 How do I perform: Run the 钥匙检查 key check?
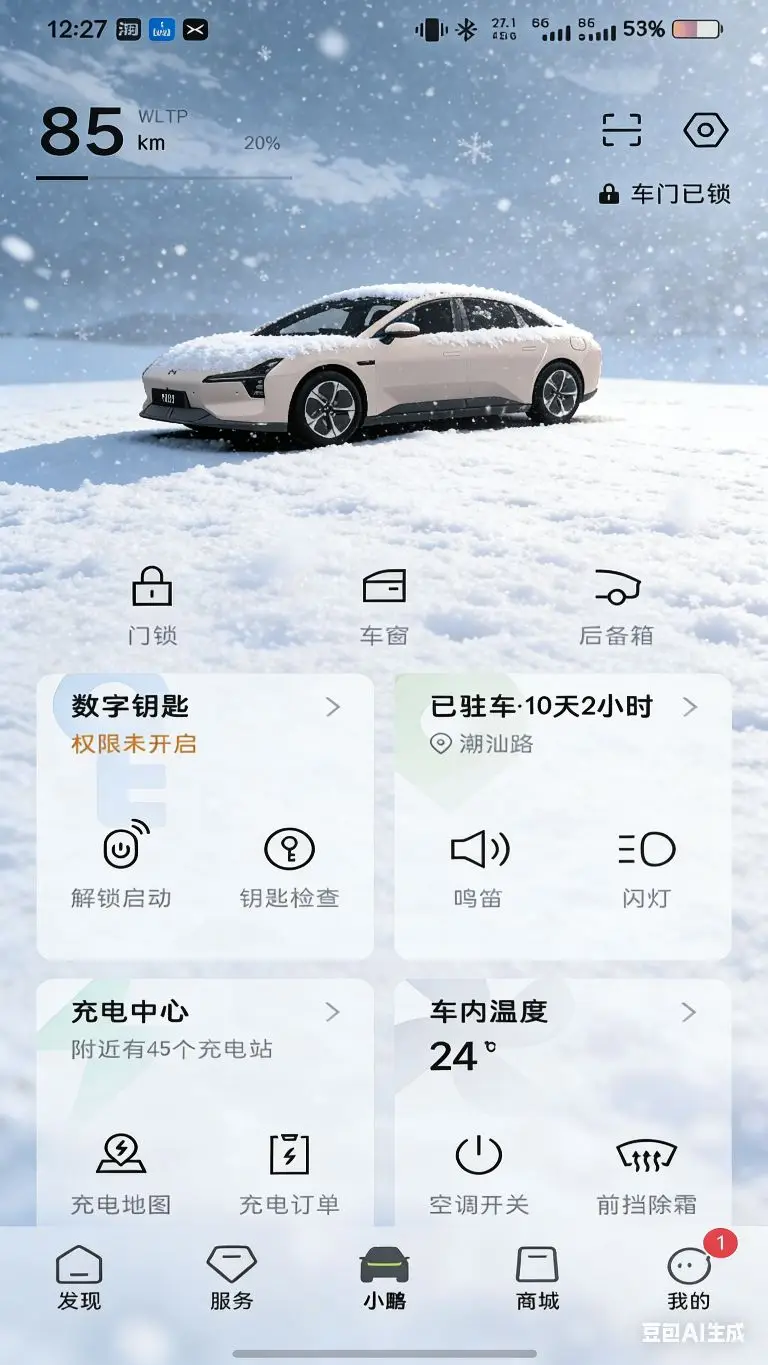click(x=289, y=865)
